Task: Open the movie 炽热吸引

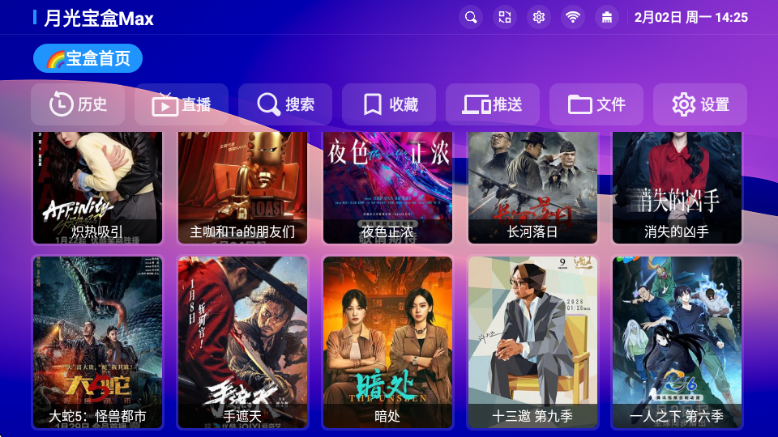Action: click(x=97, y=187)
